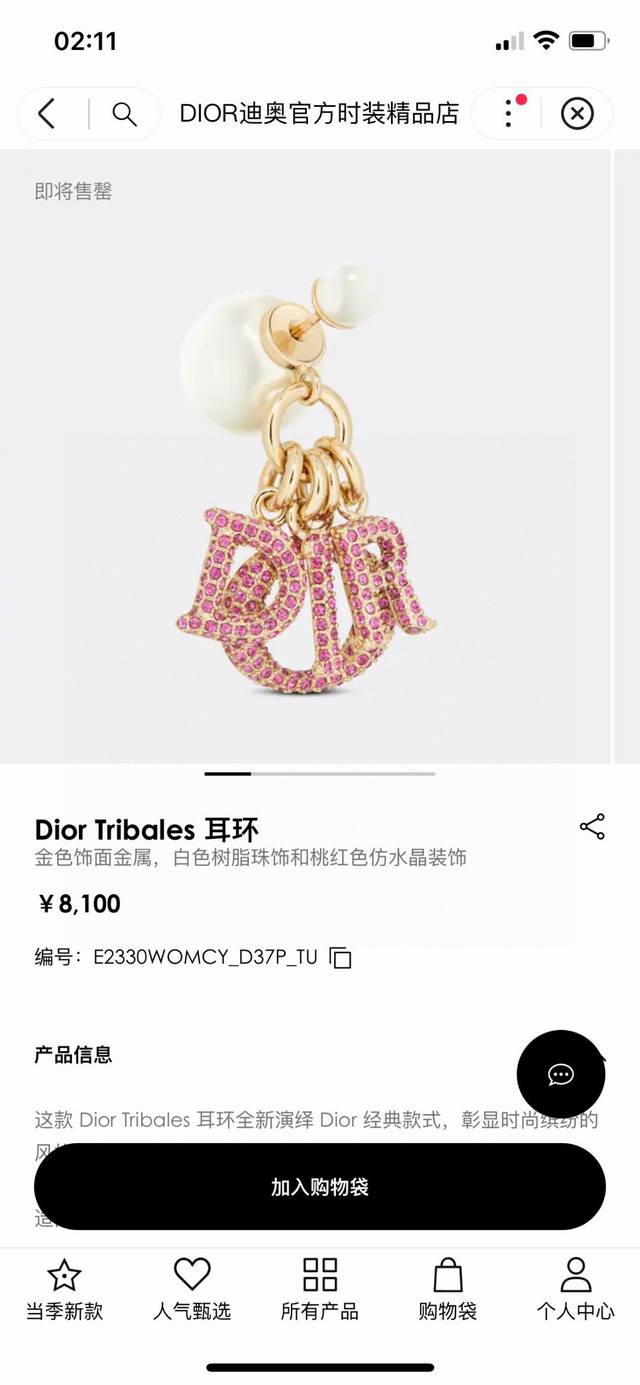The height and width of the screenshot is (1385, 640).
Task: Copy the product reference number
Action: click(x=341, y=958)
